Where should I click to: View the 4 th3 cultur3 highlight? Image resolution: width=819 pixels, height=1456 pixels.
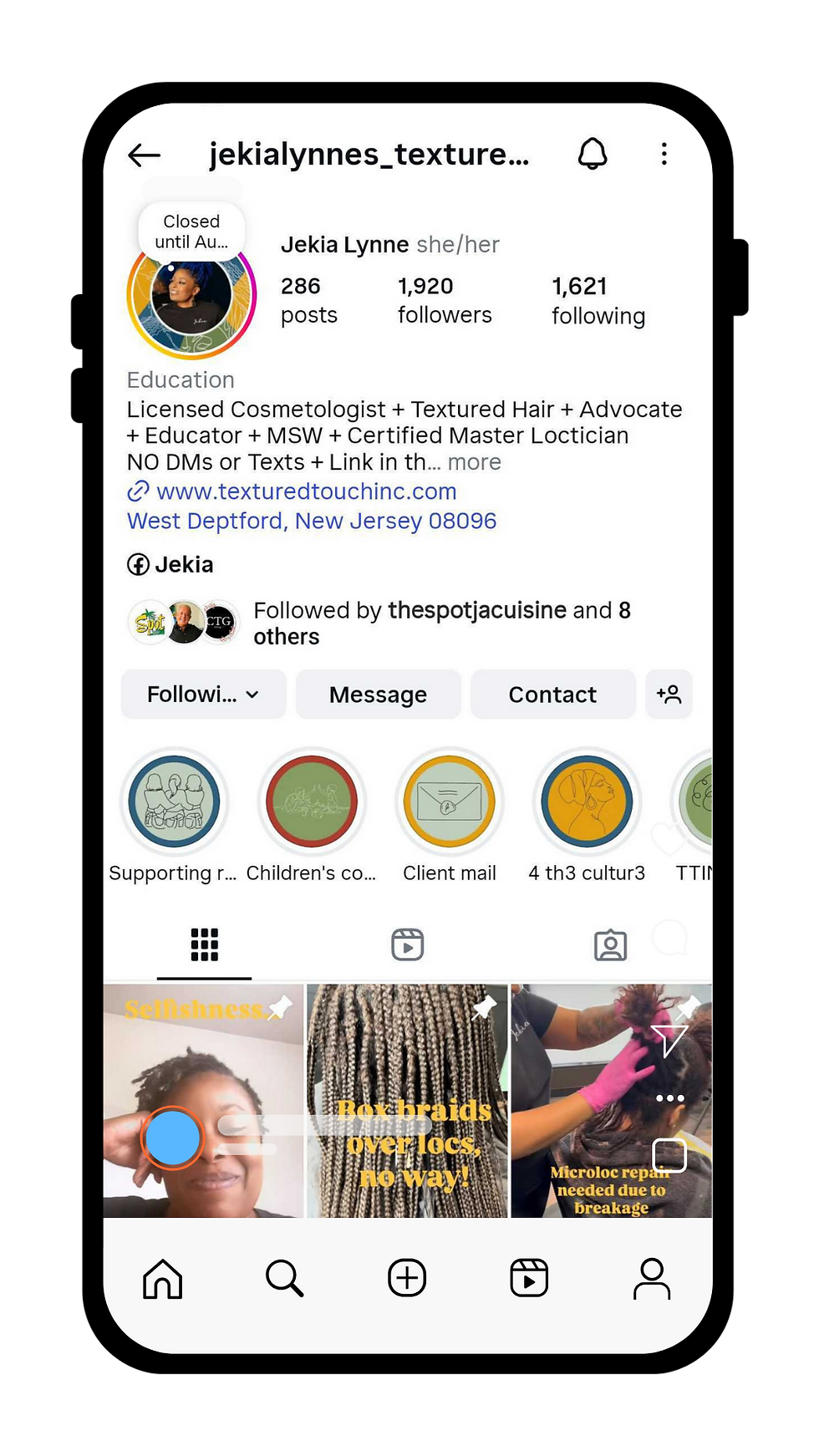pos(587,802)
